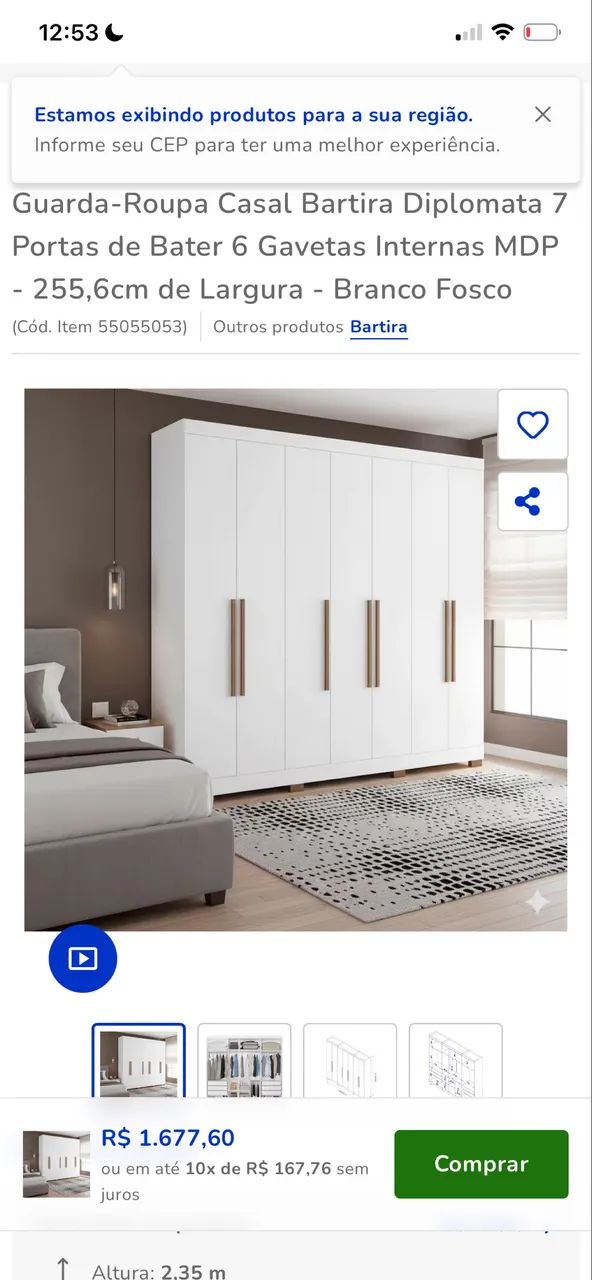Dismiss the region notice banner
The width and height of the screenshot is (592, 1280).
click(543, 114)
